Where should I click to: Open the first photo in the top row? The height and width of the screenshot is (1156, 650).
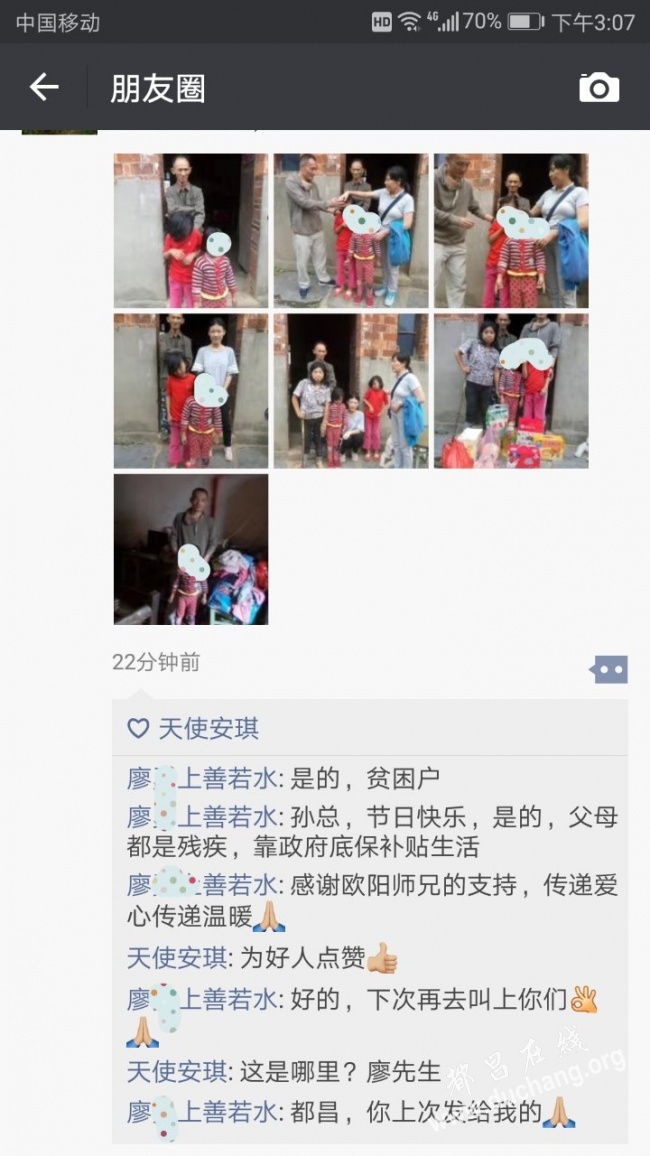(x=191, y=231)
